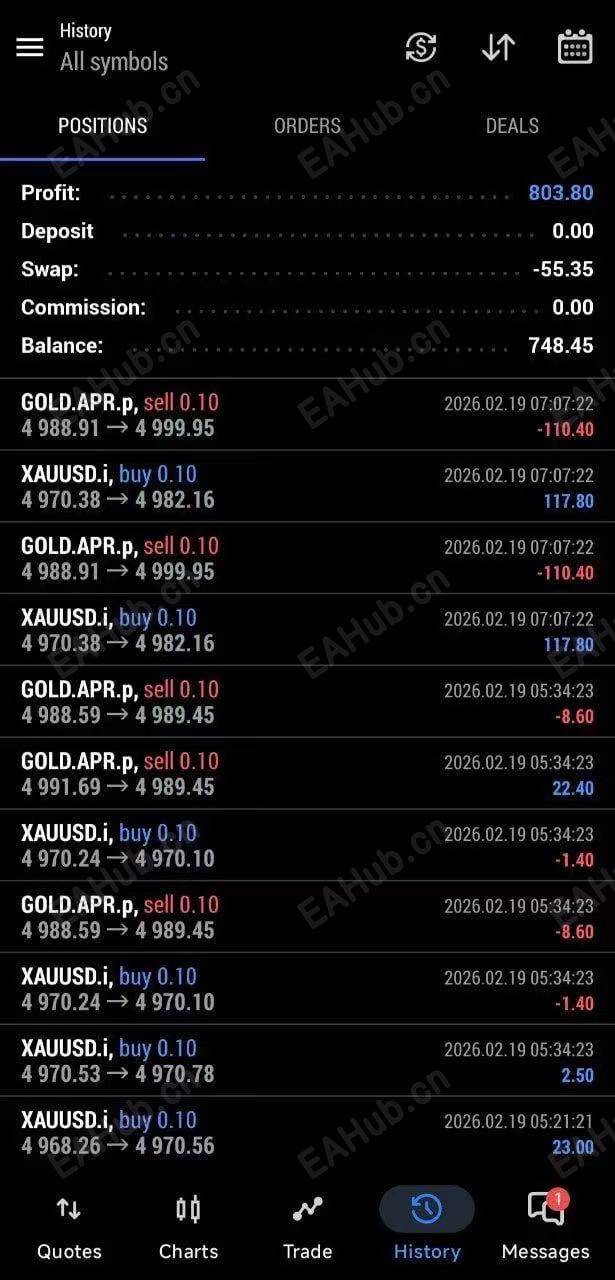The height and width of the screenshot is (1280, 615).
Task: Open the Charts tab
Action: pos(188,1226)
